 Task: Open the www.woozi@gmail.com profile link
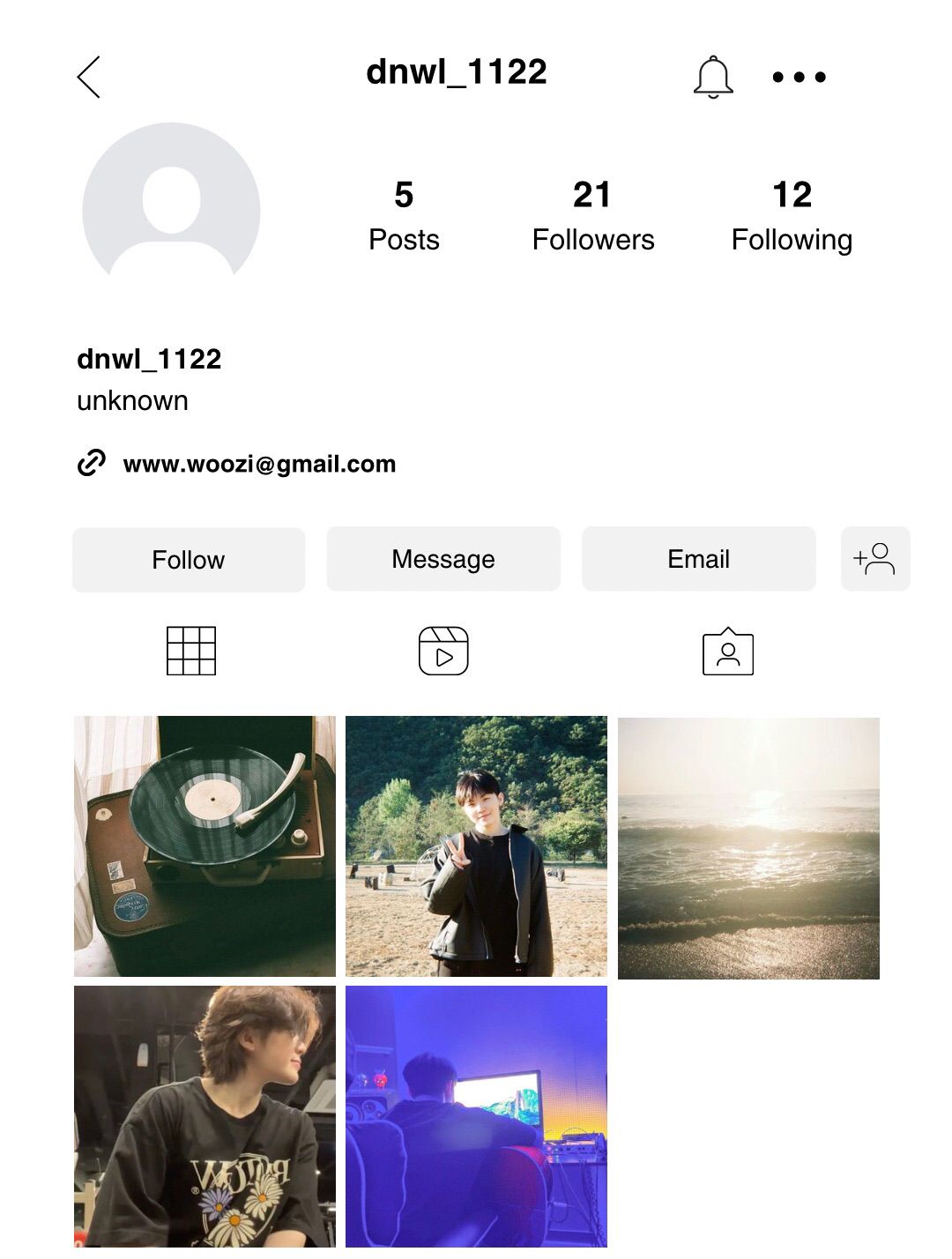coord(259,464)
